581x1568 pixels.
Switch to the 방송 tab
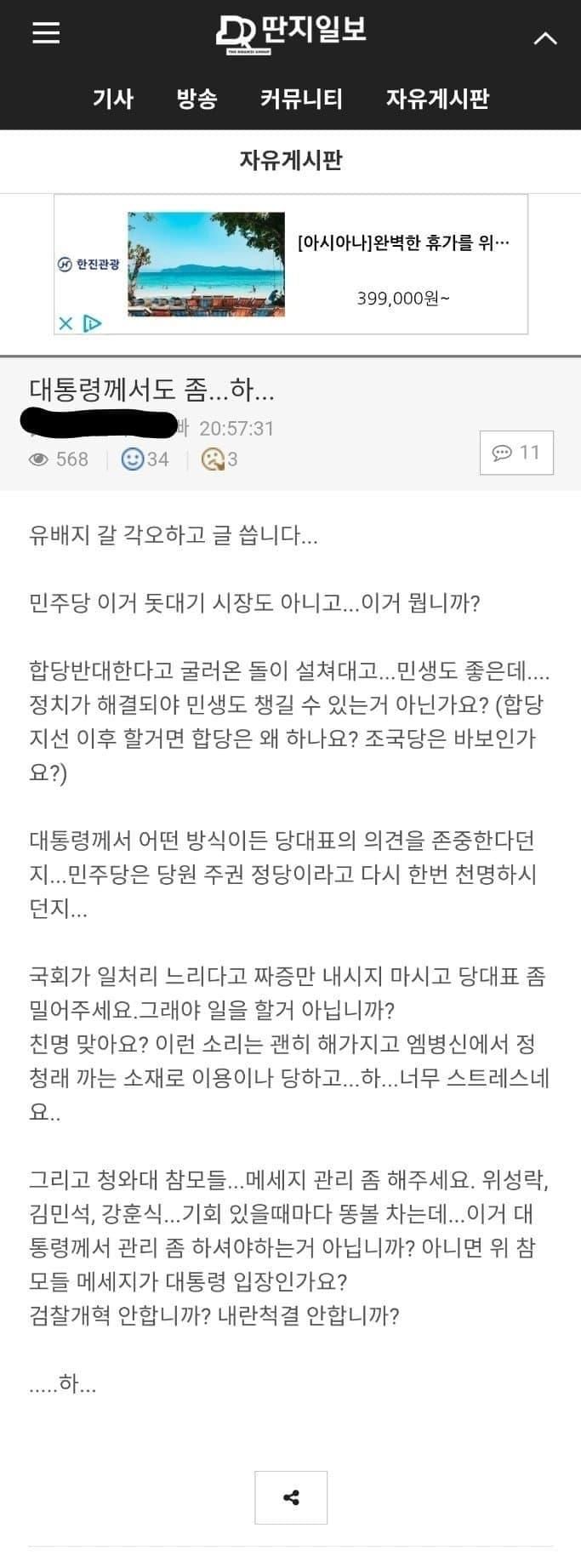pyautogui.click(x=197, y=99)
